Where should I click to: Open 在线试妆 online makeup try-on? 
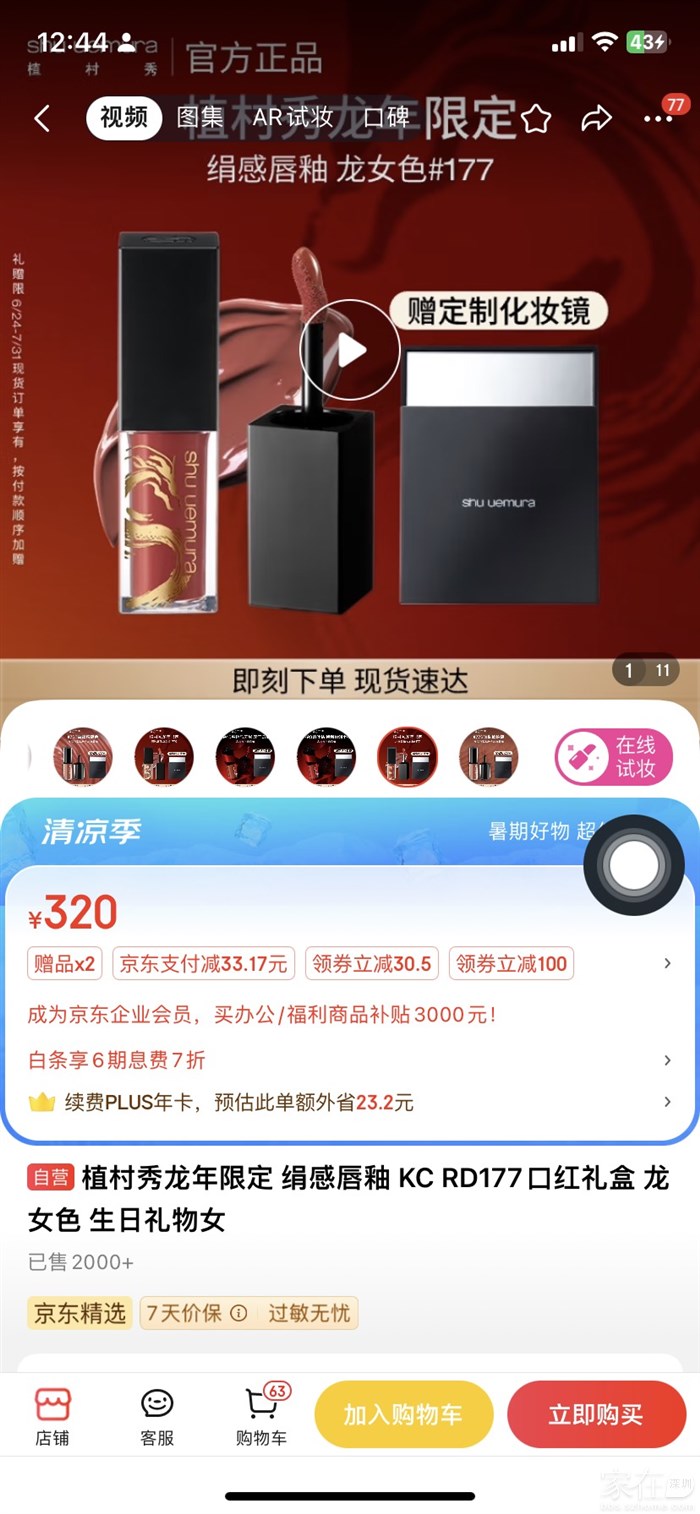point(614,757)
